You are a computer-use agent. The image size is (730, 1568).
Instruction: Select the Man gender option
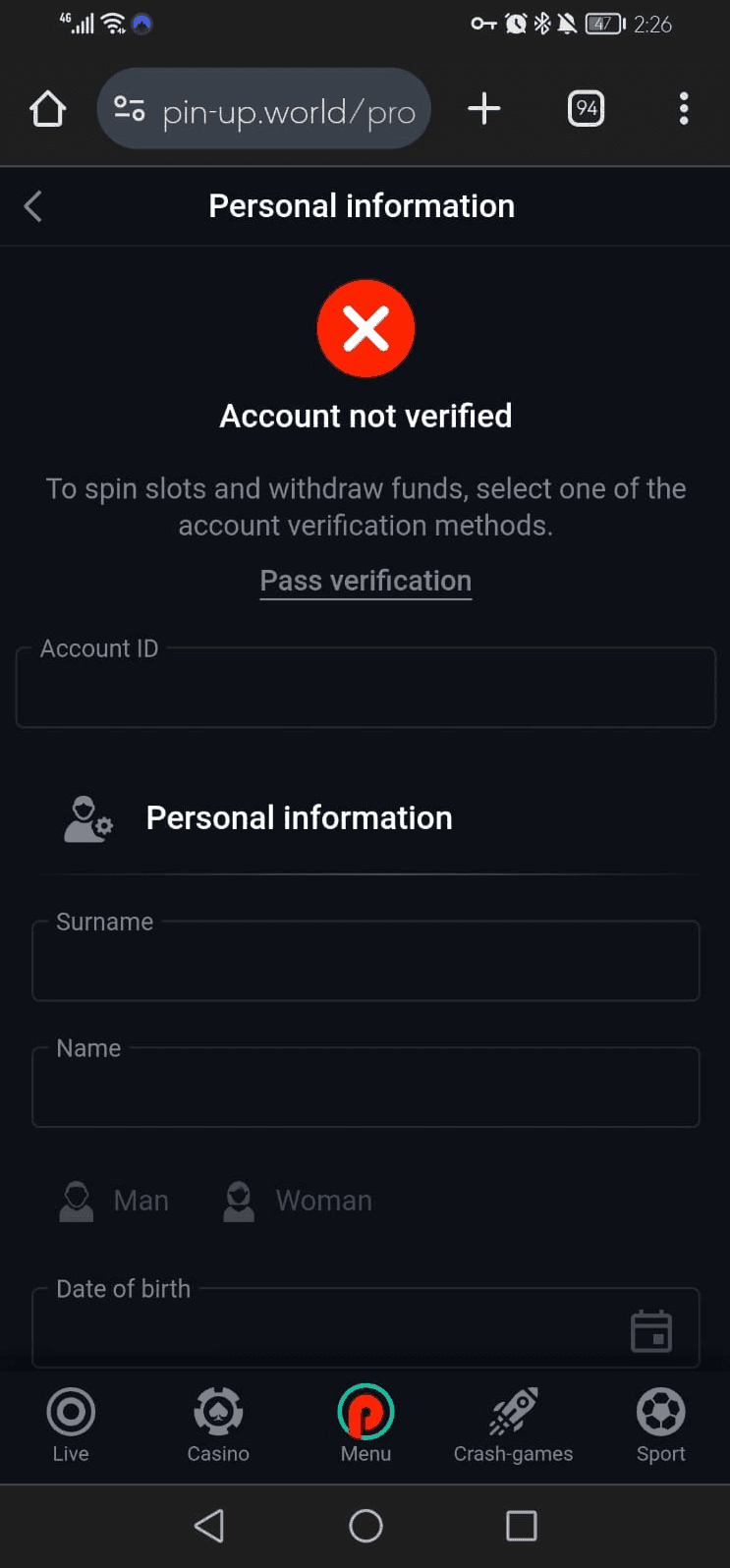(x=113, y=1200)
